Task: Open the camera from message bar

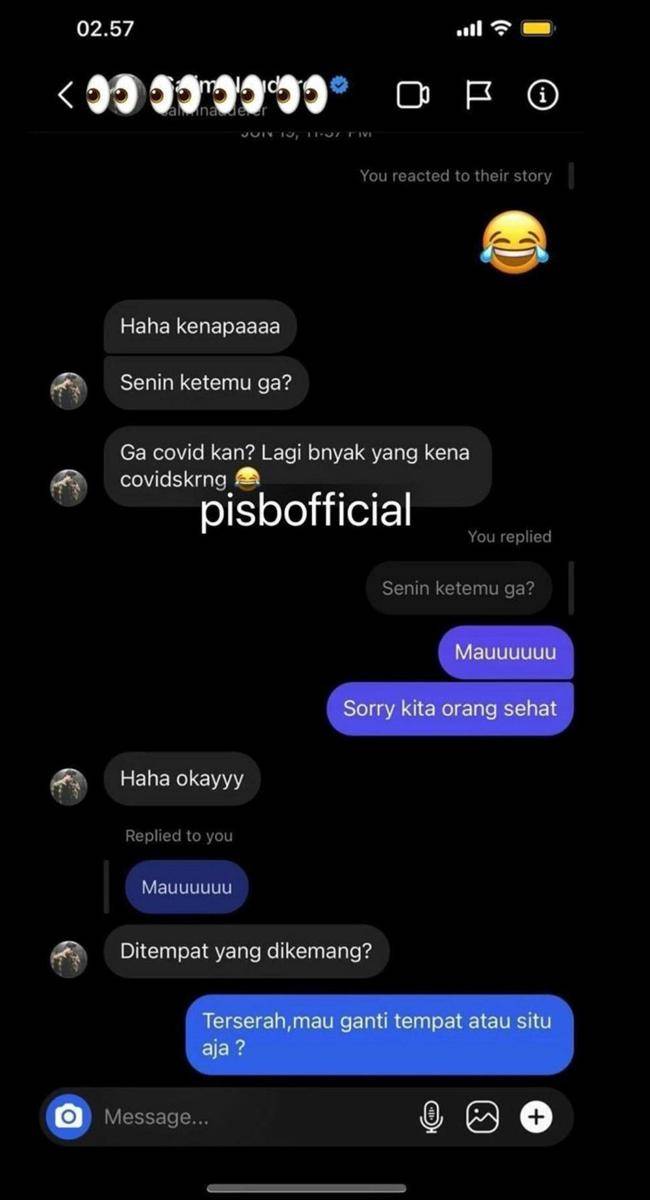Action: pyautogui.click(x=68, y=1116)
